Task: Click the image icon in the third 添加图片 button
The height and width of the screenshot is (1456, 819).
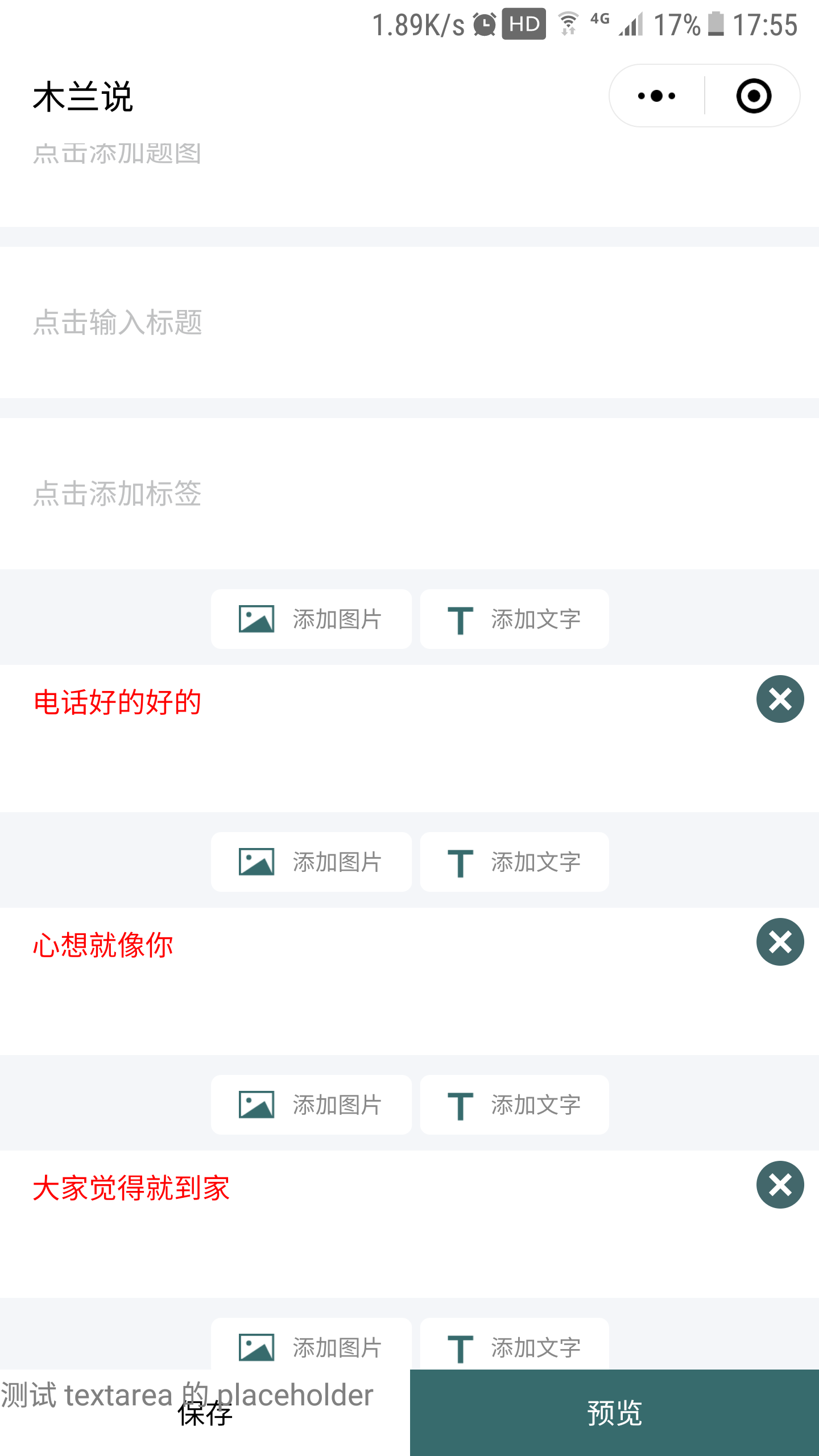Action: point(256,1104)
